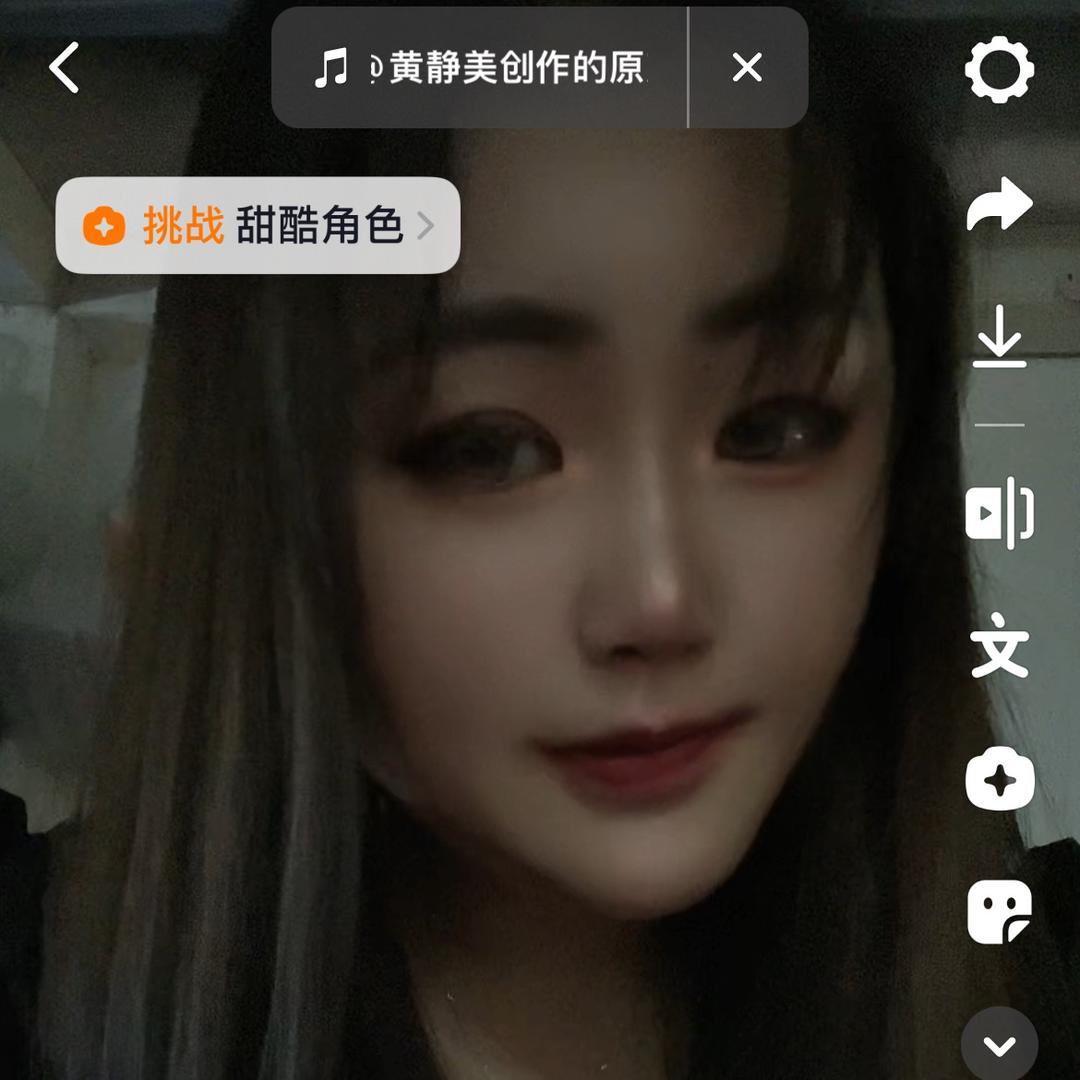
Task: Remove the selected music track
Action: (x=747, y=68)
